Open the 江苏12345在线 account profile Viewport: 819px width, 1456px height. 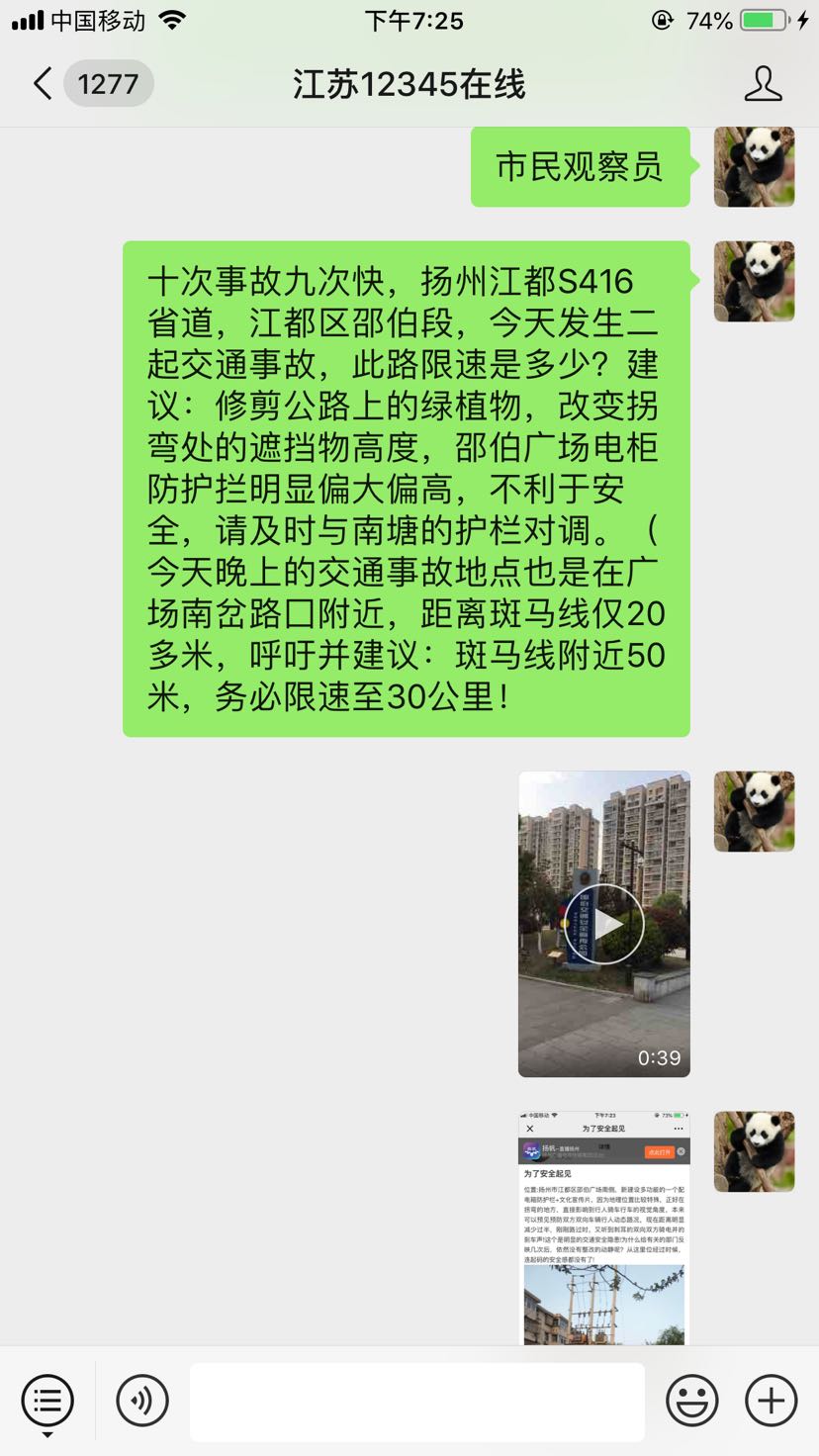pyautogui.click(x=763, y=84)
